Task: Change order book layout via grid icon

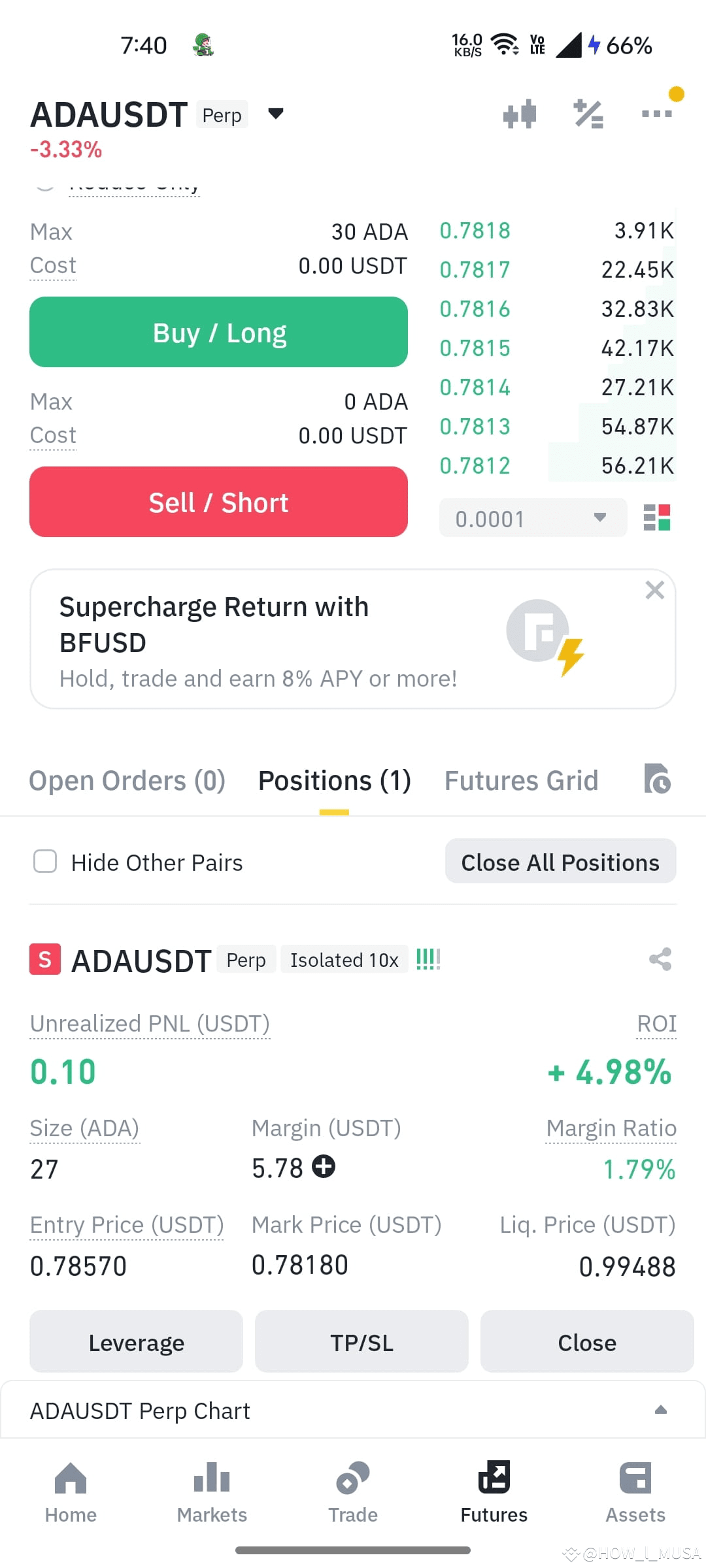Action: pyautogui.click(x=658, y=517)
